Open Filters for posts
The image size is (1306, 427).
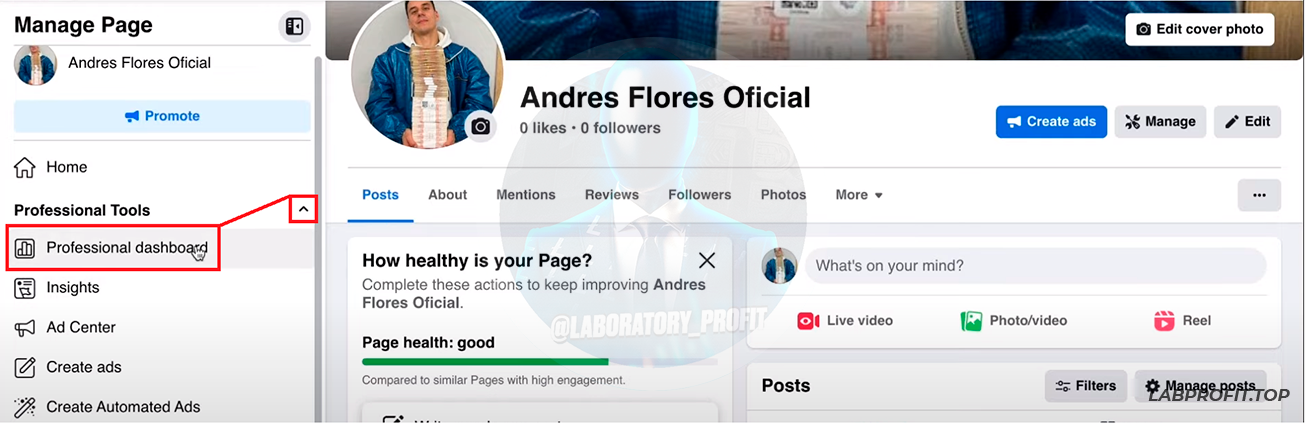click(1086, 386)
